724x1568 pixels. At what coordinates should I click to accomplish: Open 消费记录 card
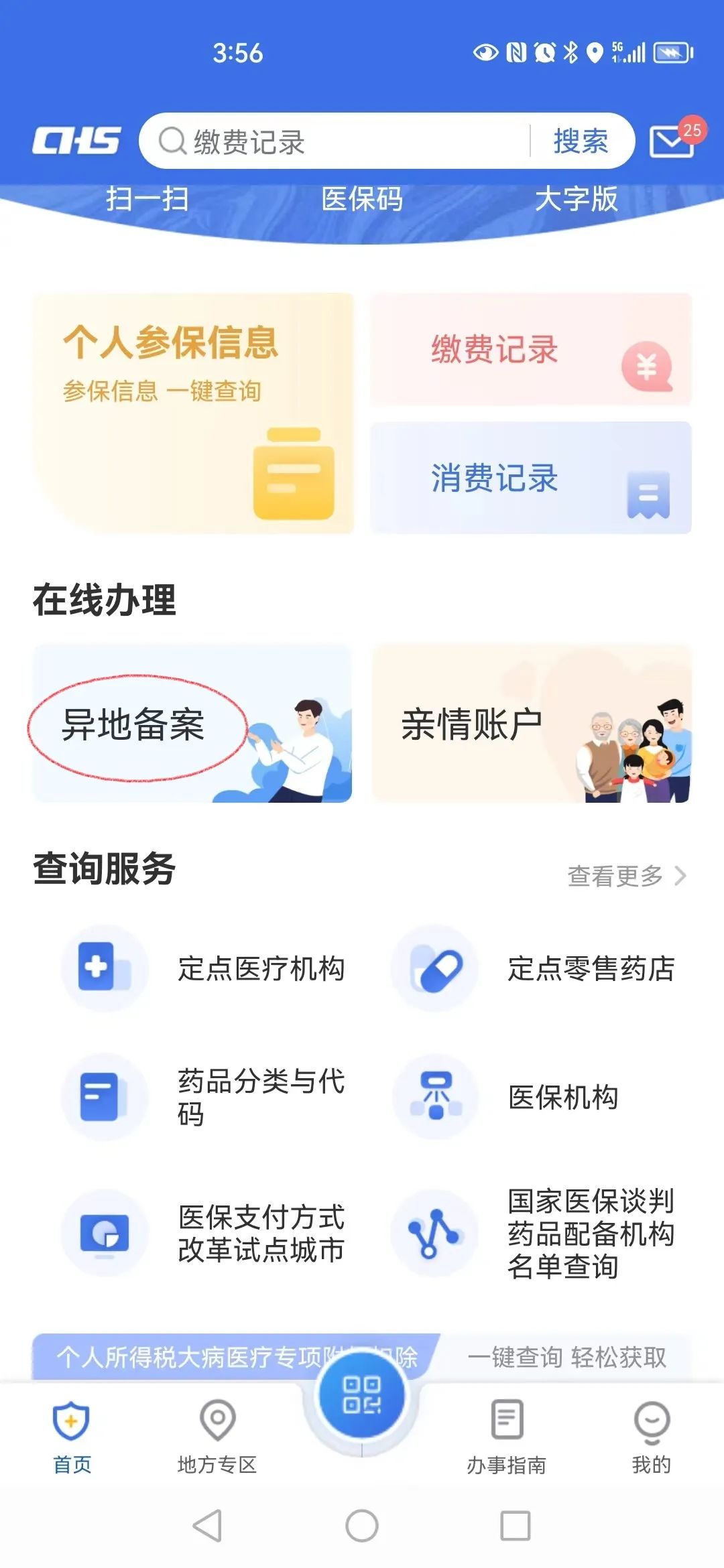[530, 478]
